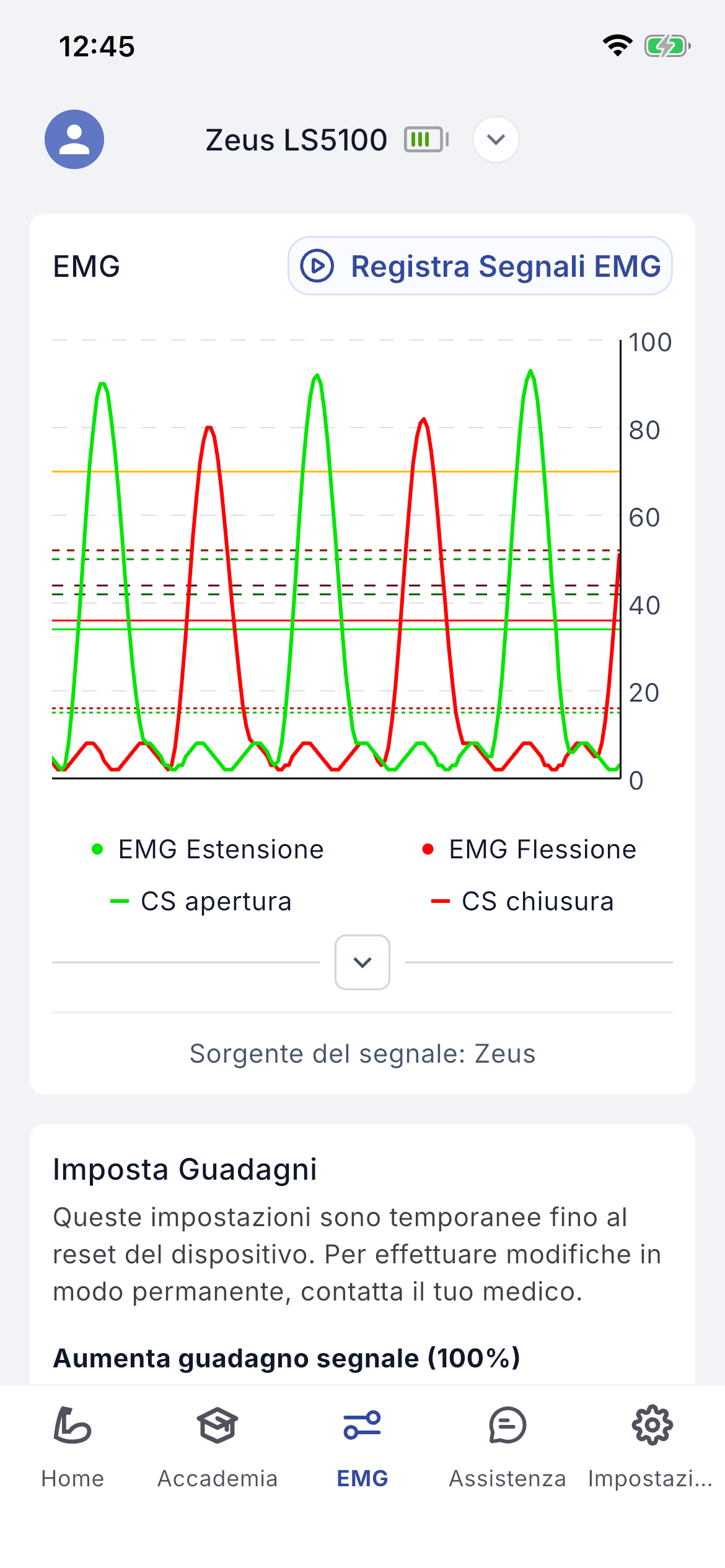Expand the chart legend chevron
Viewport: 725px width, 1568px height.
(362, 962)
